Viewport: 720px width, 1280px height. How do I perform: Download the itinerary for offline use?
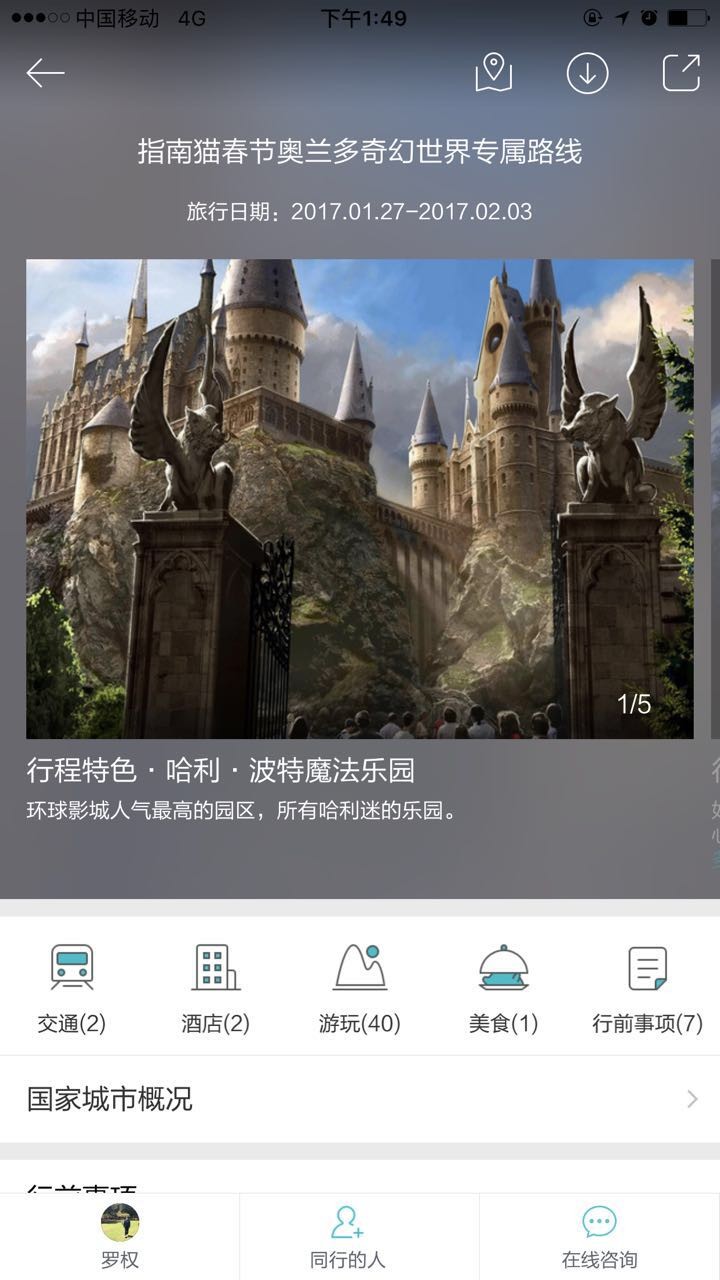[x=587, y=73]
